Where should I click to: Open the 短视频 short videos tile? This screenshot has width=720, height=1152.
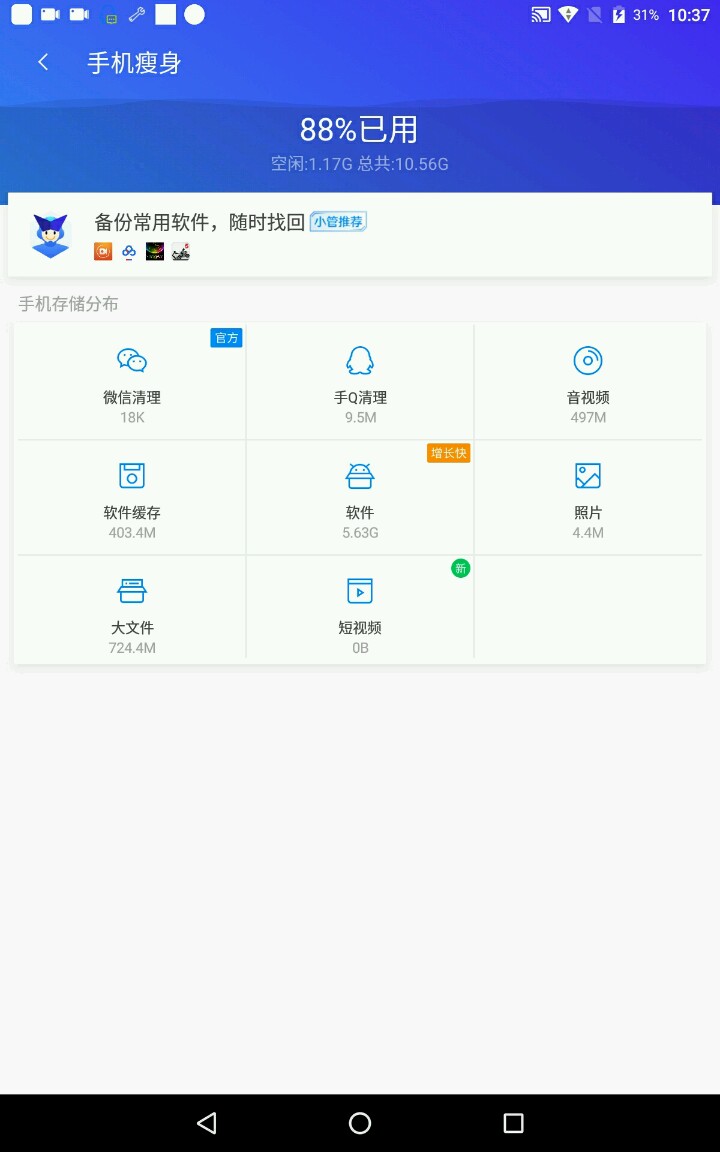pyautogui.click(x=360, y=612)
